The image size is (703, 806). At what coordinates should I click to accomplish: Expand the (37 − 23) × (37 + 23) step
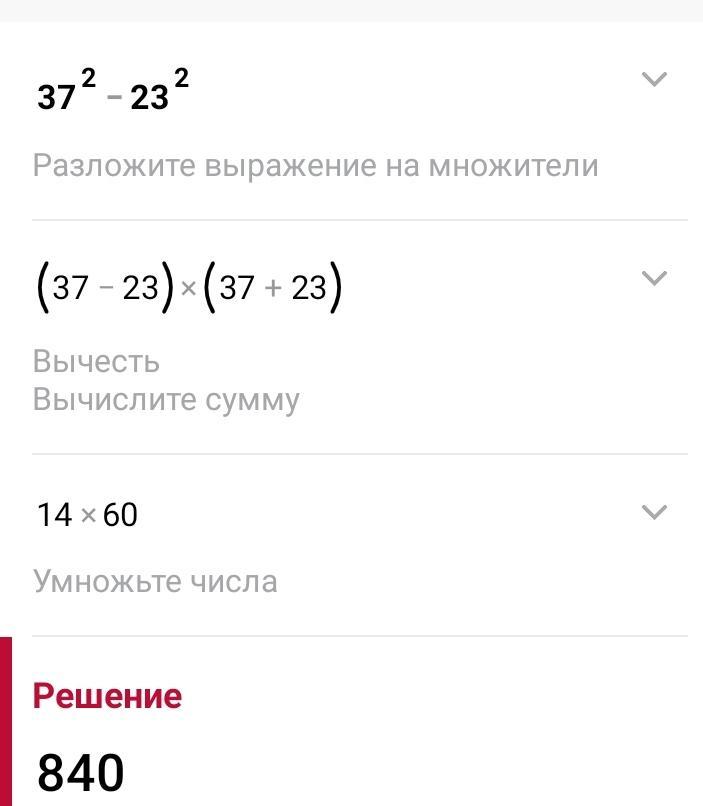[x=653, y=278]
